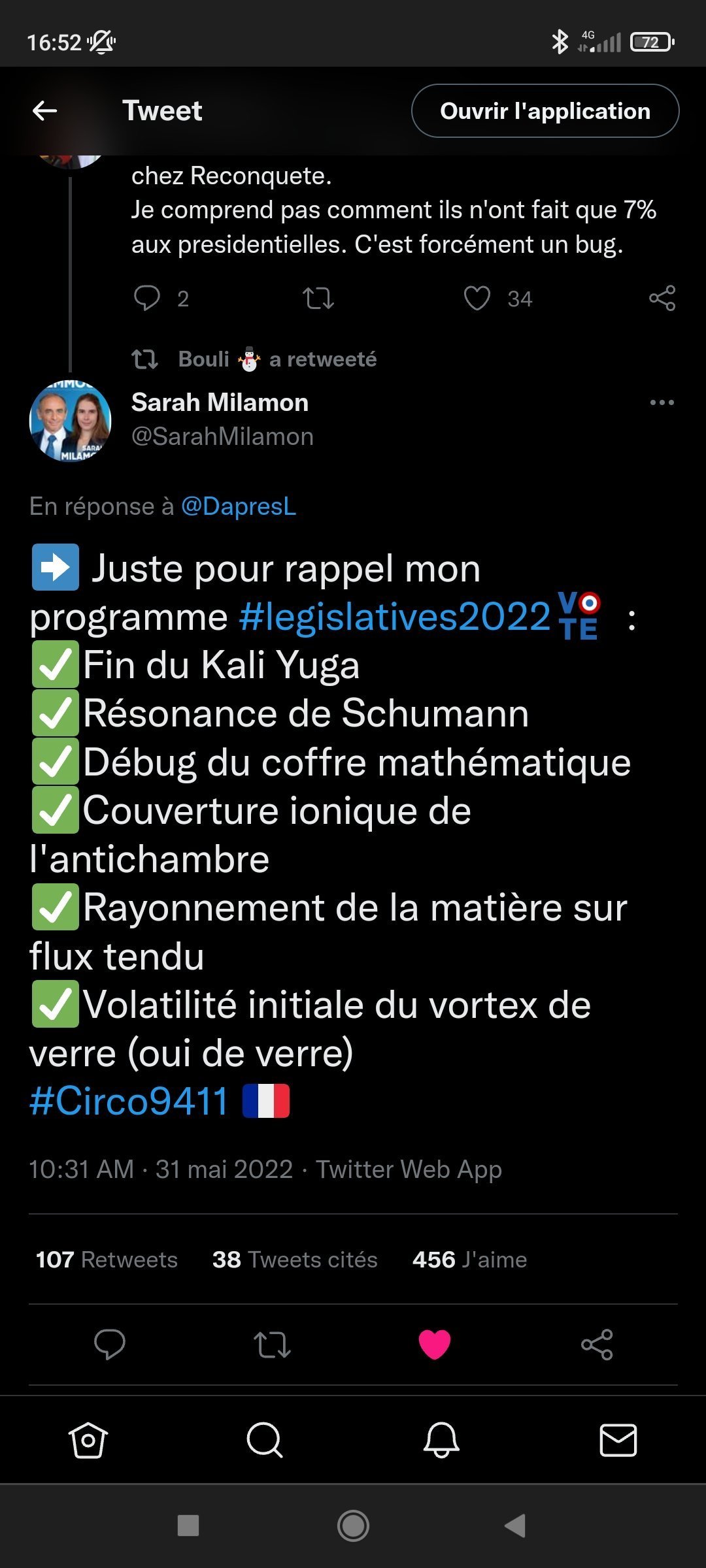
Task: Retweet the tweet about Reconquete
Action: tap(318, 299)
